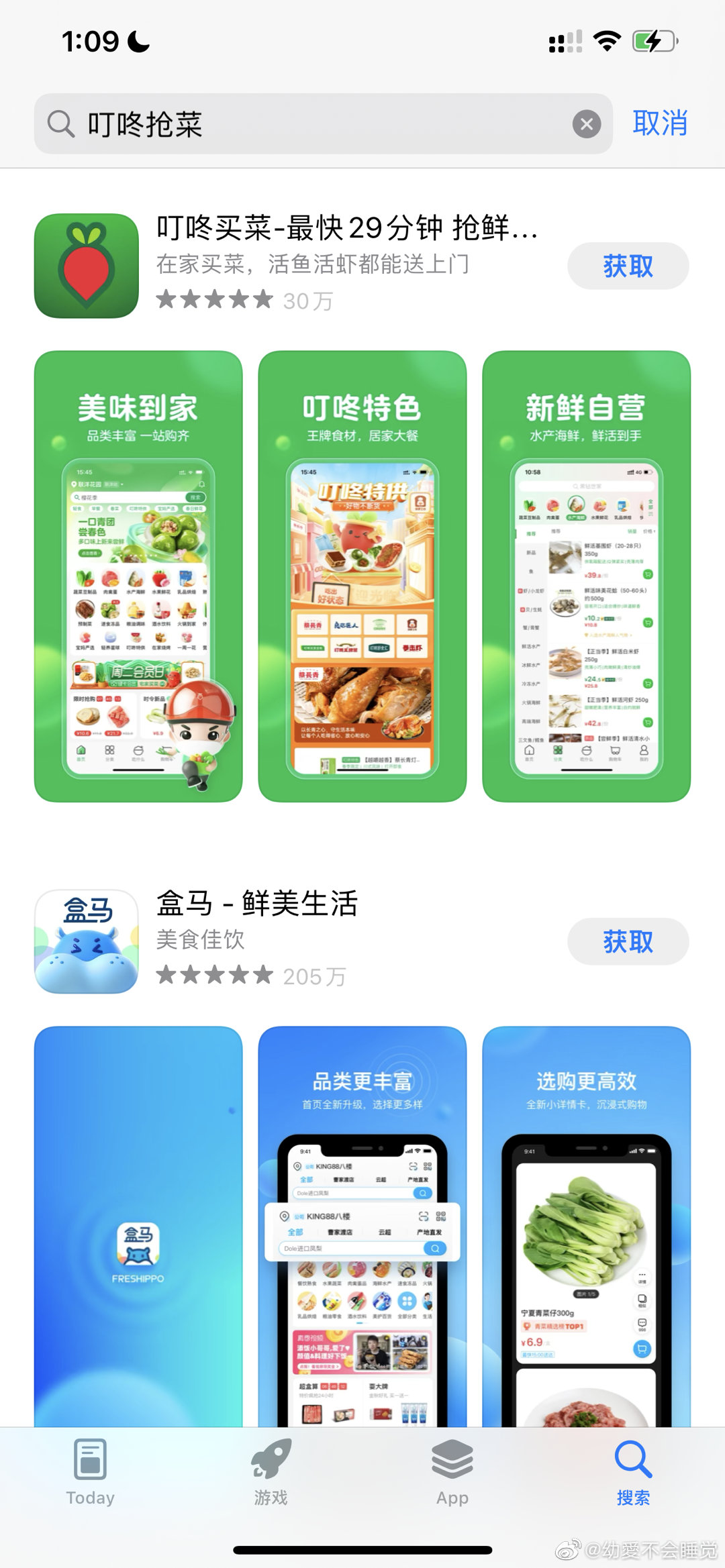View the 新鲜自营 screenshot preview

click(x=586, y=576)
